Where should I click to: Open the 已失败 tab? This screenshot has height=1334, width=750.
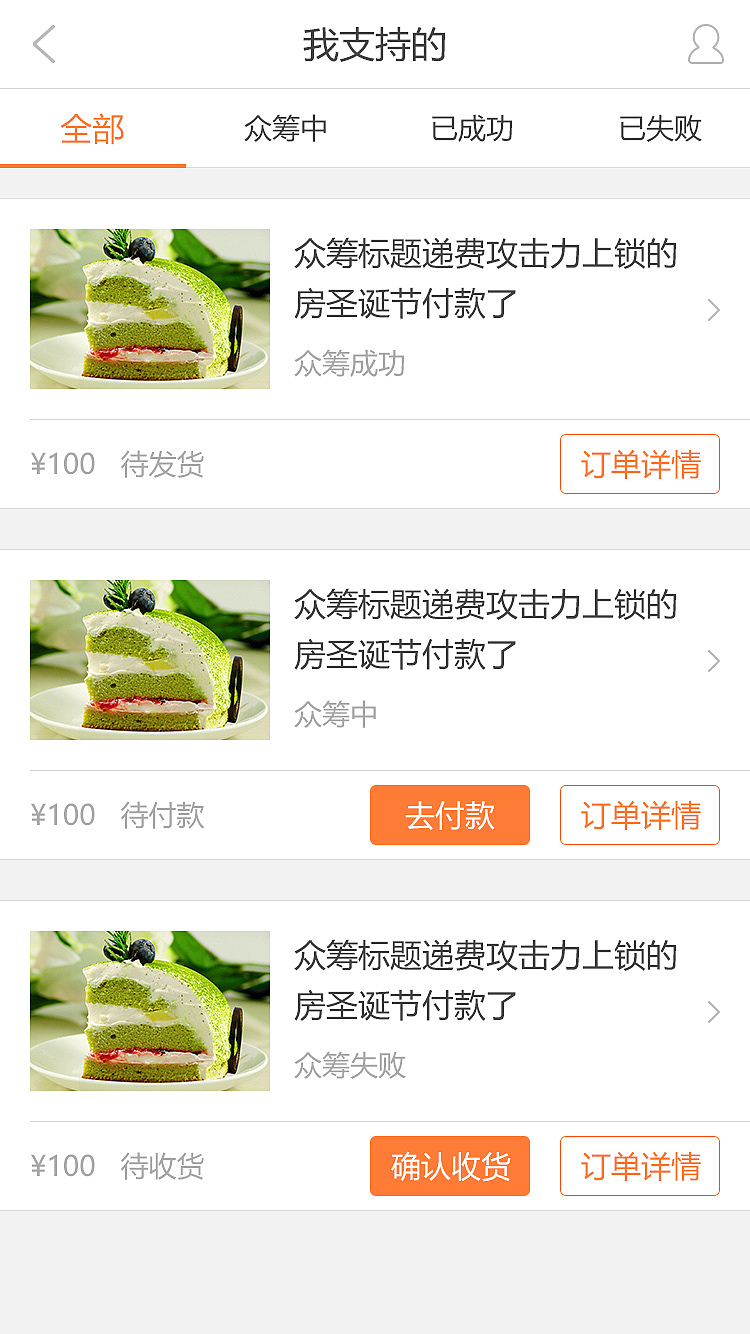click(658, 129)
